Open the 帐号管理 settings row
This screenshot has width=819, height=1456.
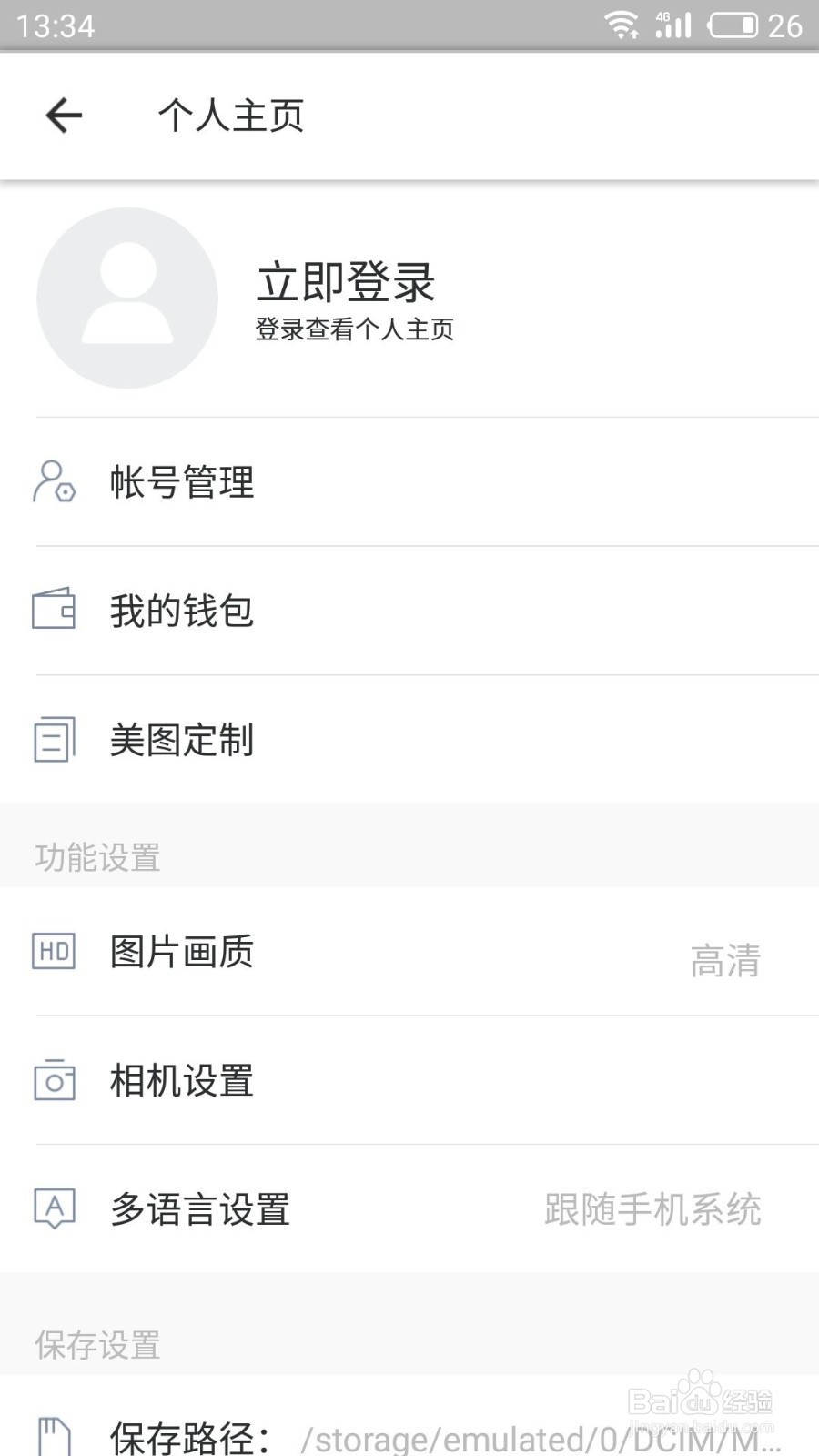tap(409, 482)
